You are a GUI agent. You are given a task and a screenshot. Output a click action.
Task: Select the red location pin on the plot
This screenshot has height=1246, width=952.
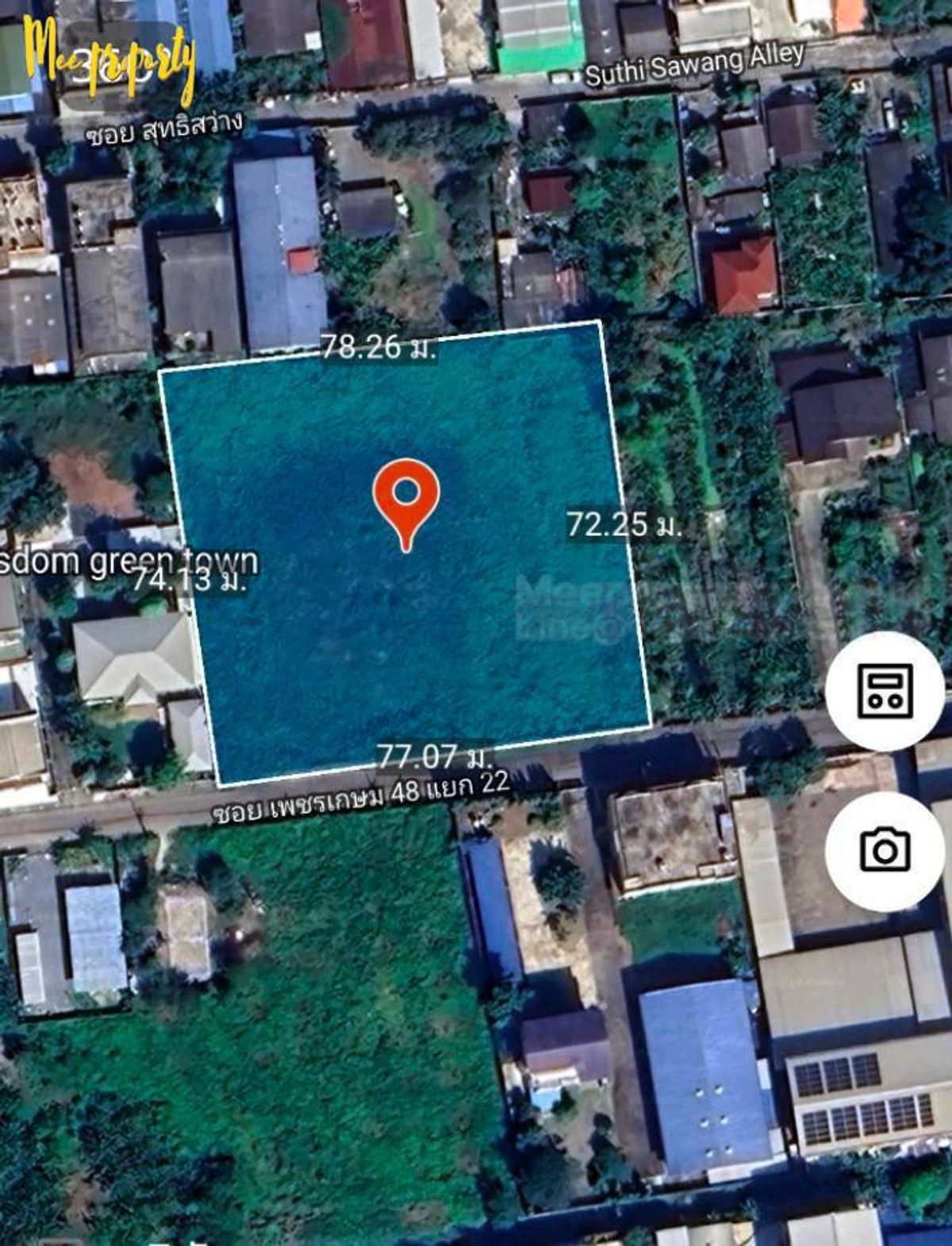coord(406,496)
